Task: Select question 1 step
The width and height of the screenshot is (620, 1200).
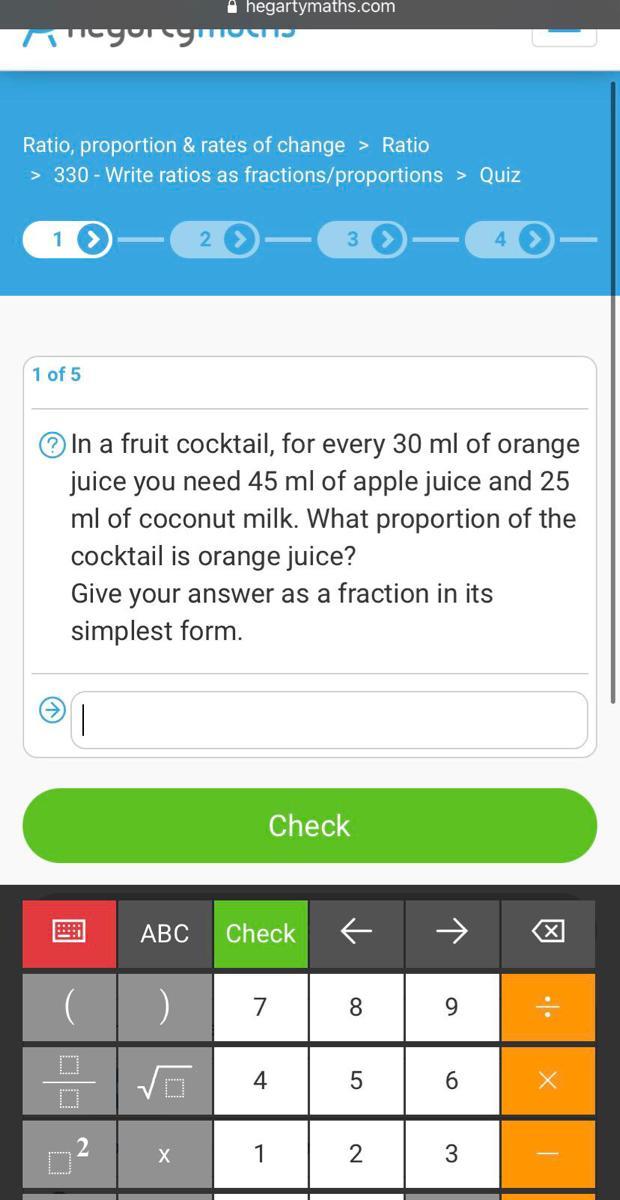Action: (x=67, y=240)
